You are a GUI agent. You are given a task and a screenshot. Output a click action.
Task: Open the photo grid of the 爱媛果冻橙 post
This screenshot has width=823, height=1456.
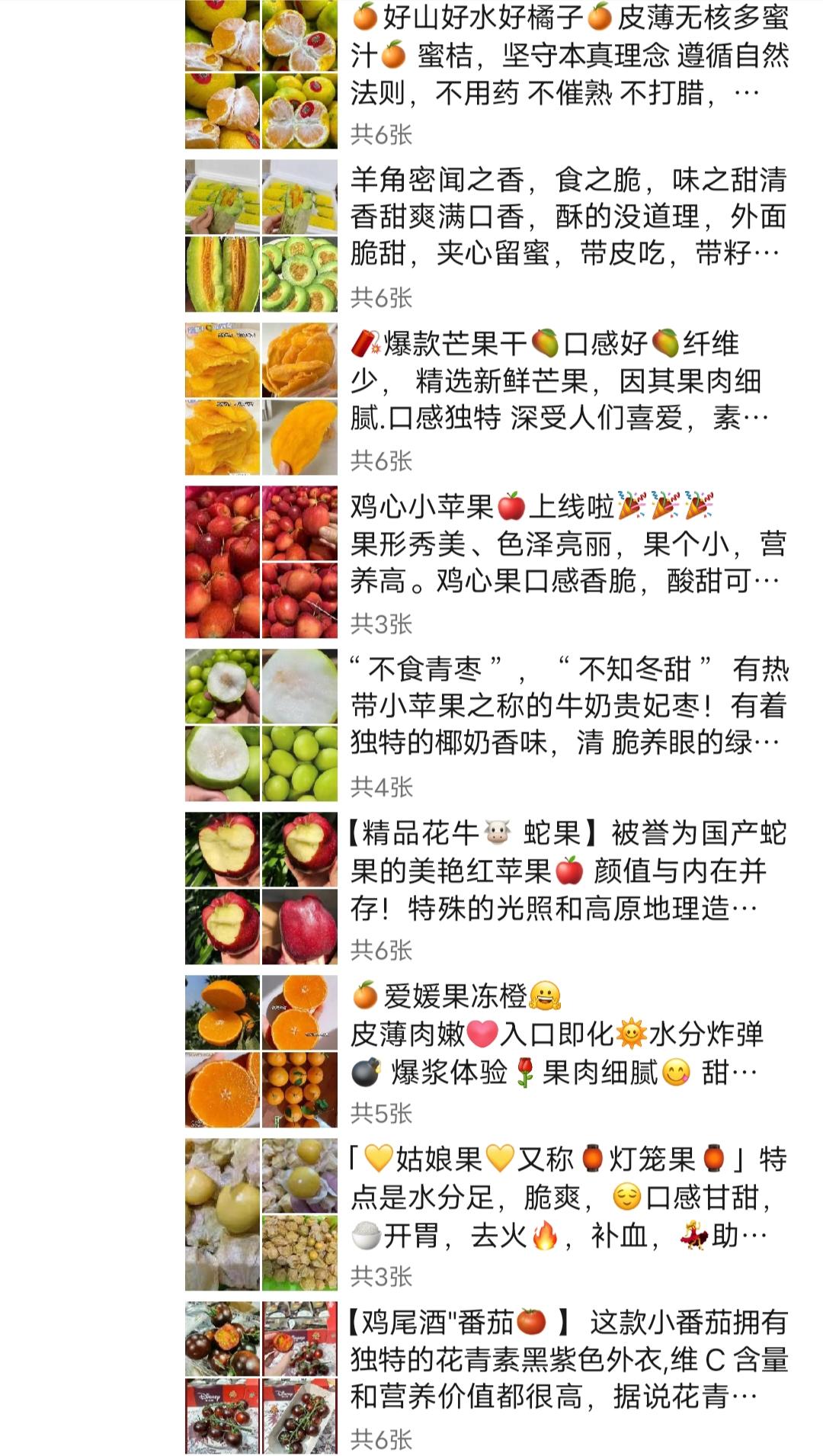pyautogui.click(x=261, y=1051)
